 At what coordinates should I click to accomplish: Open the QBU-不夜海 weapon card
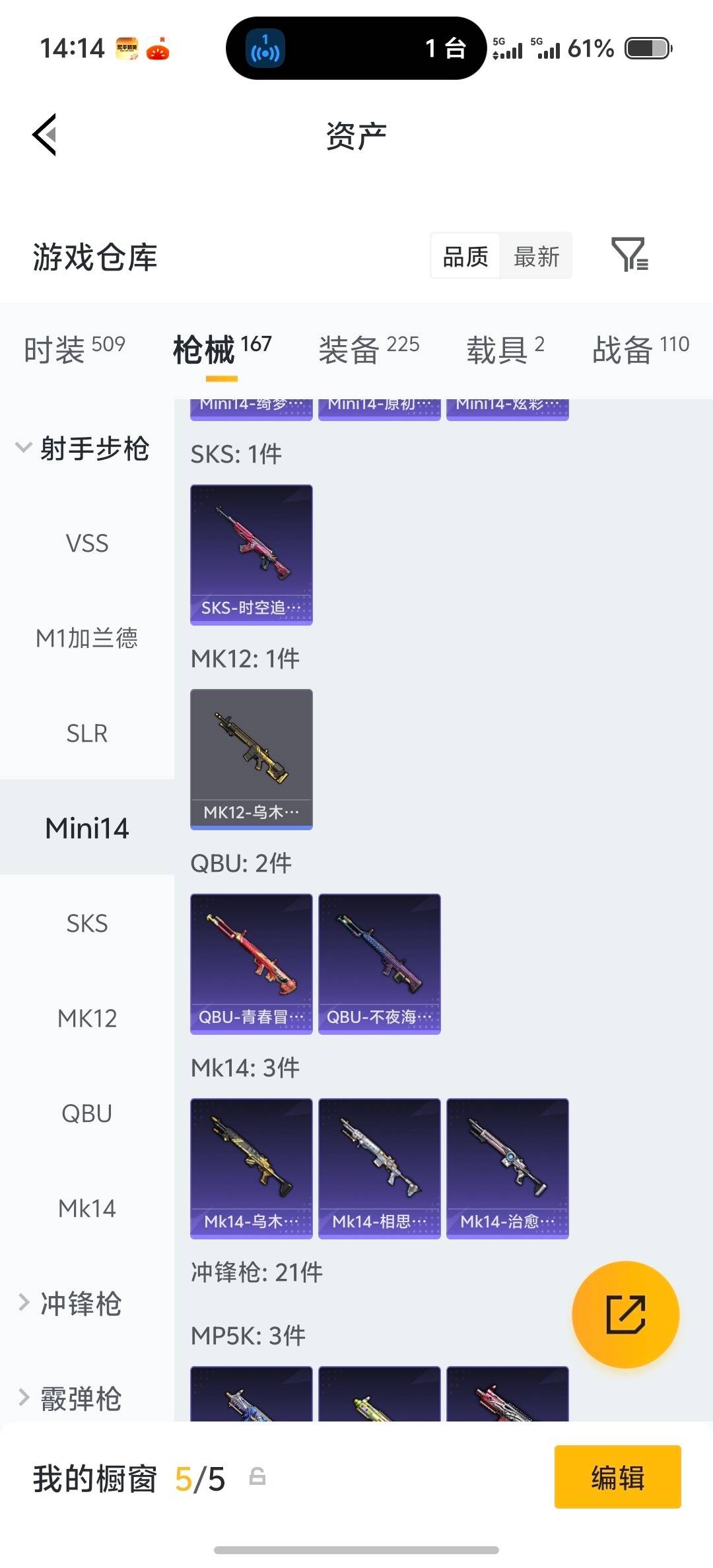point(379,963)
